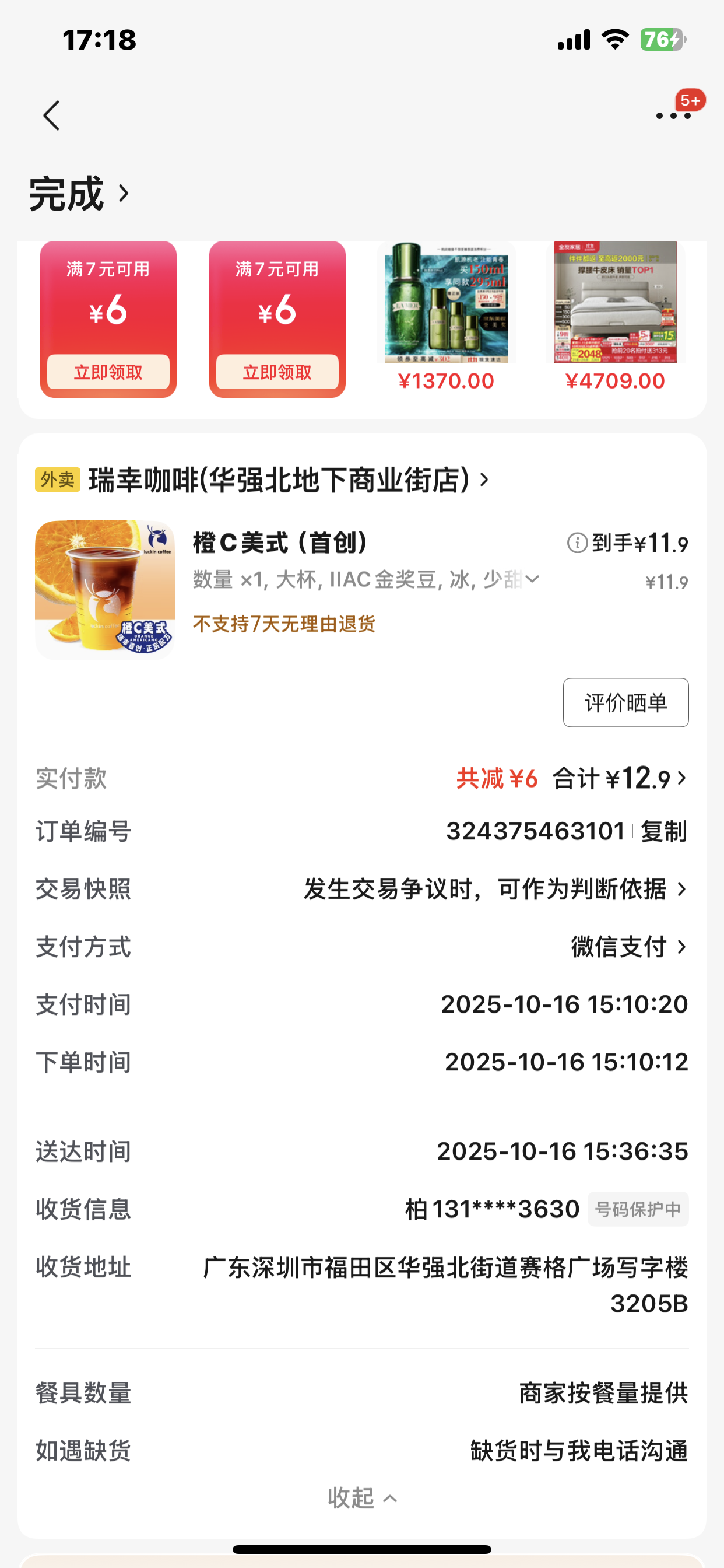
Task: Expand the 橙C美式 item specifications
Action: click(532, 579)
